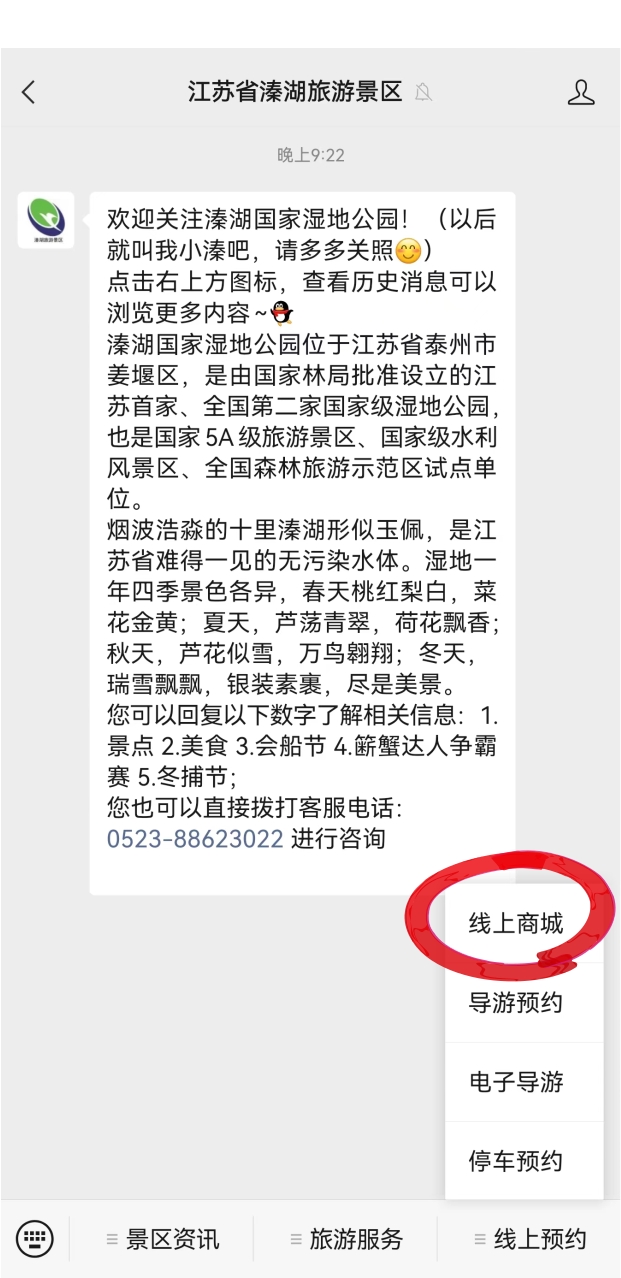Tap the 线上预约 bottom menu
The image size is (621, 1278).
click(530, 1240)
